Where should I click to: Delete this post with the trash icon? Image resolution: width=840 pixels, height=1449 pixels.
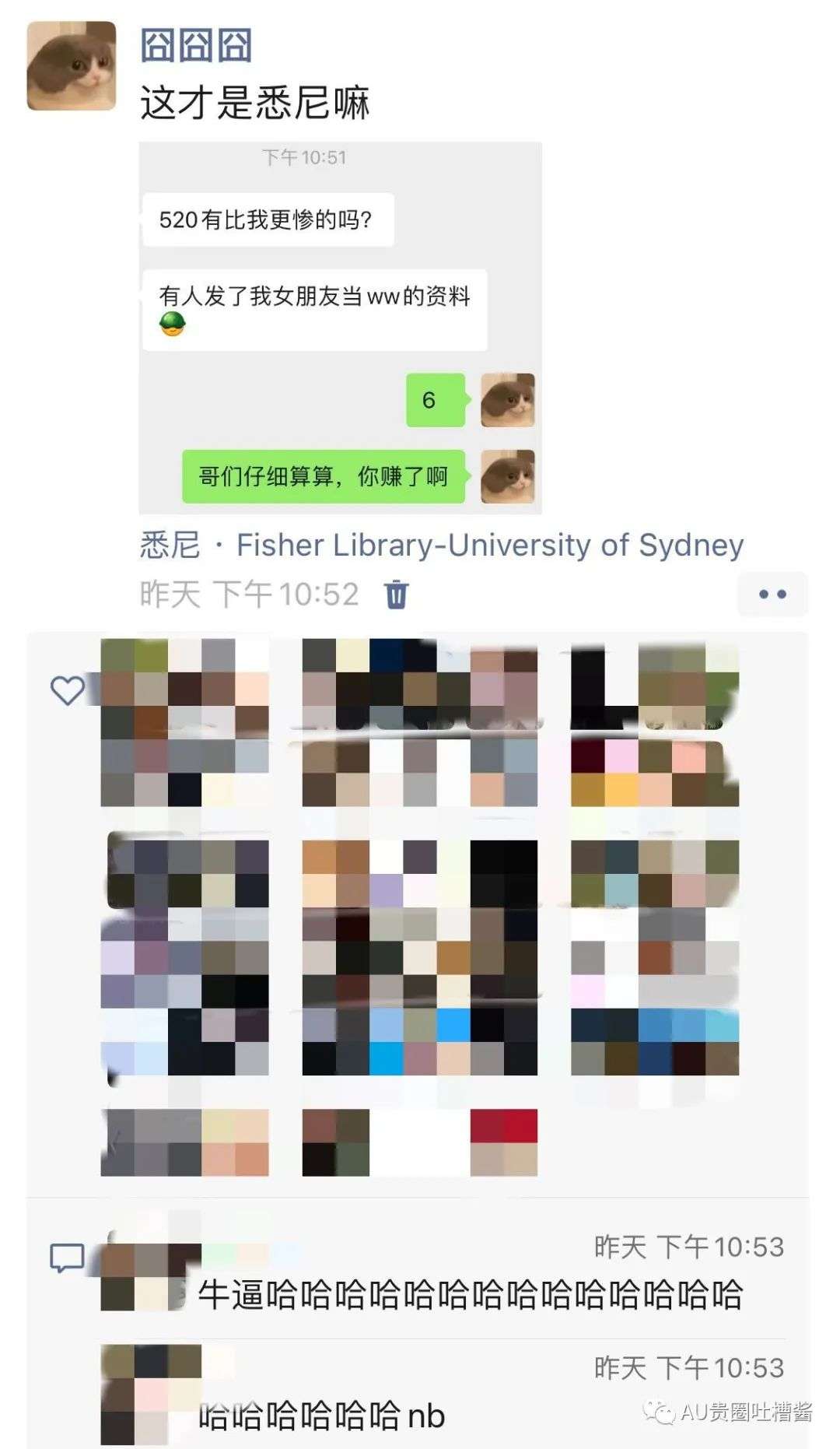coord(397,594)
